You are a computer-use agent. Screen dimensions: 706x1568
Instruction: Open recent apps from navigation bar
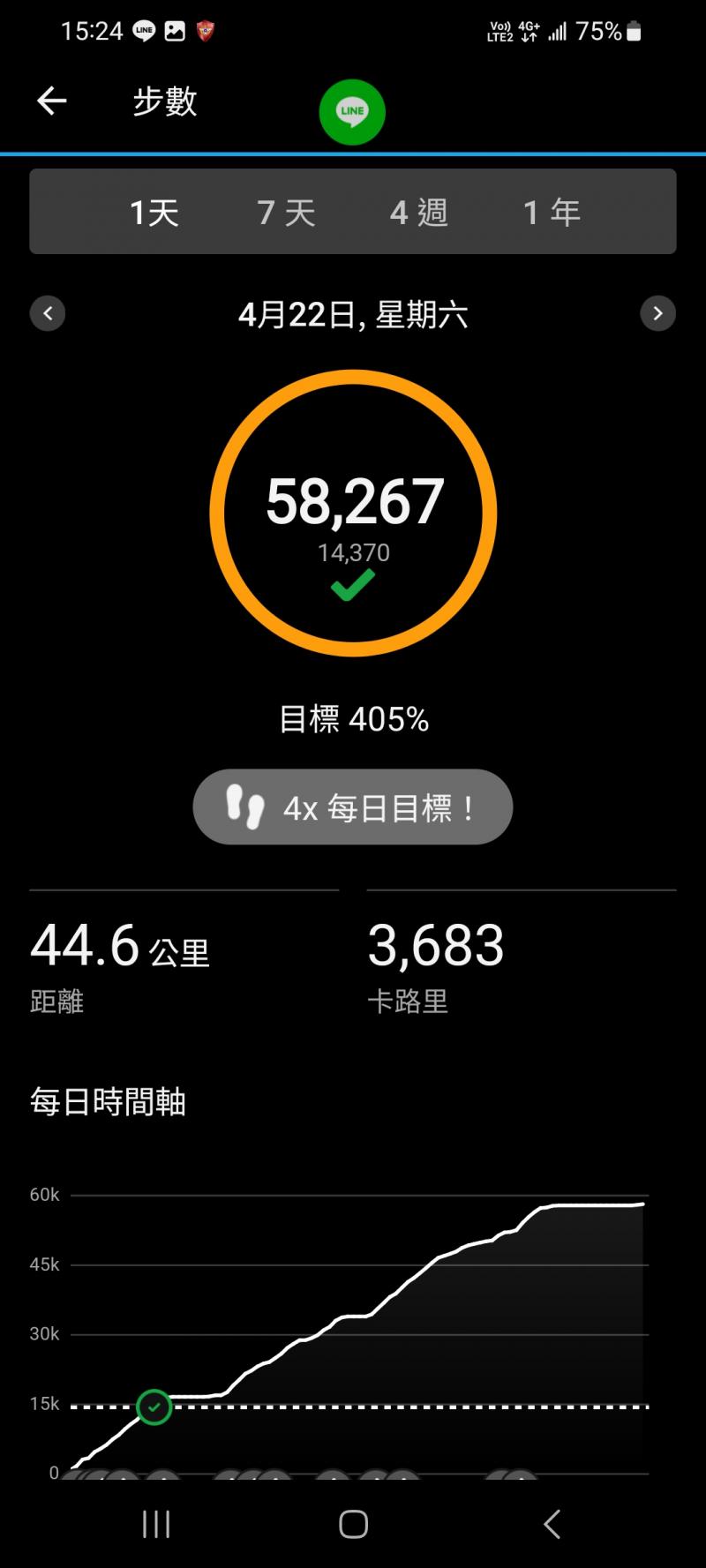tap(156, 1524)
